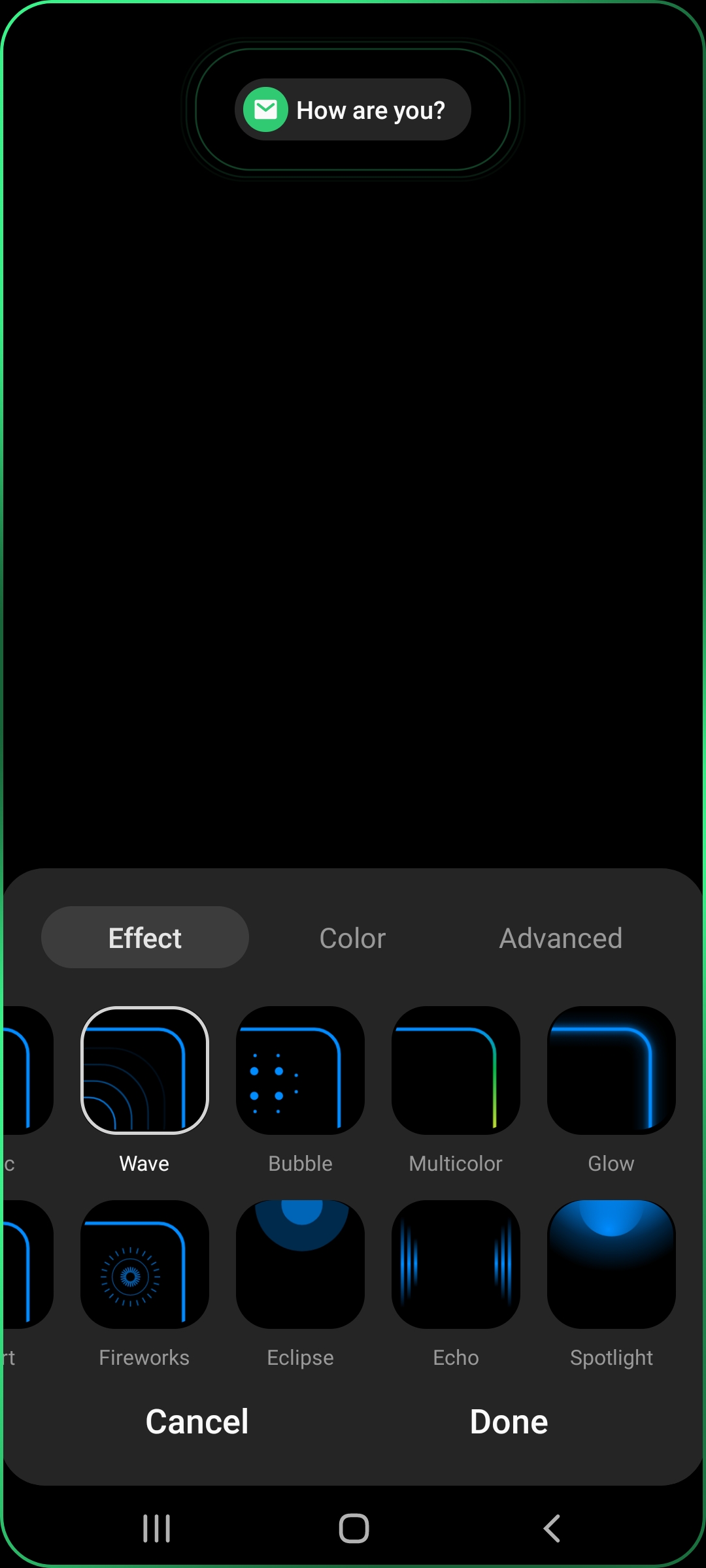The image size is (706, 1568).
Task: Open recent apps from navigation bar
Action: pos(156,1528)
